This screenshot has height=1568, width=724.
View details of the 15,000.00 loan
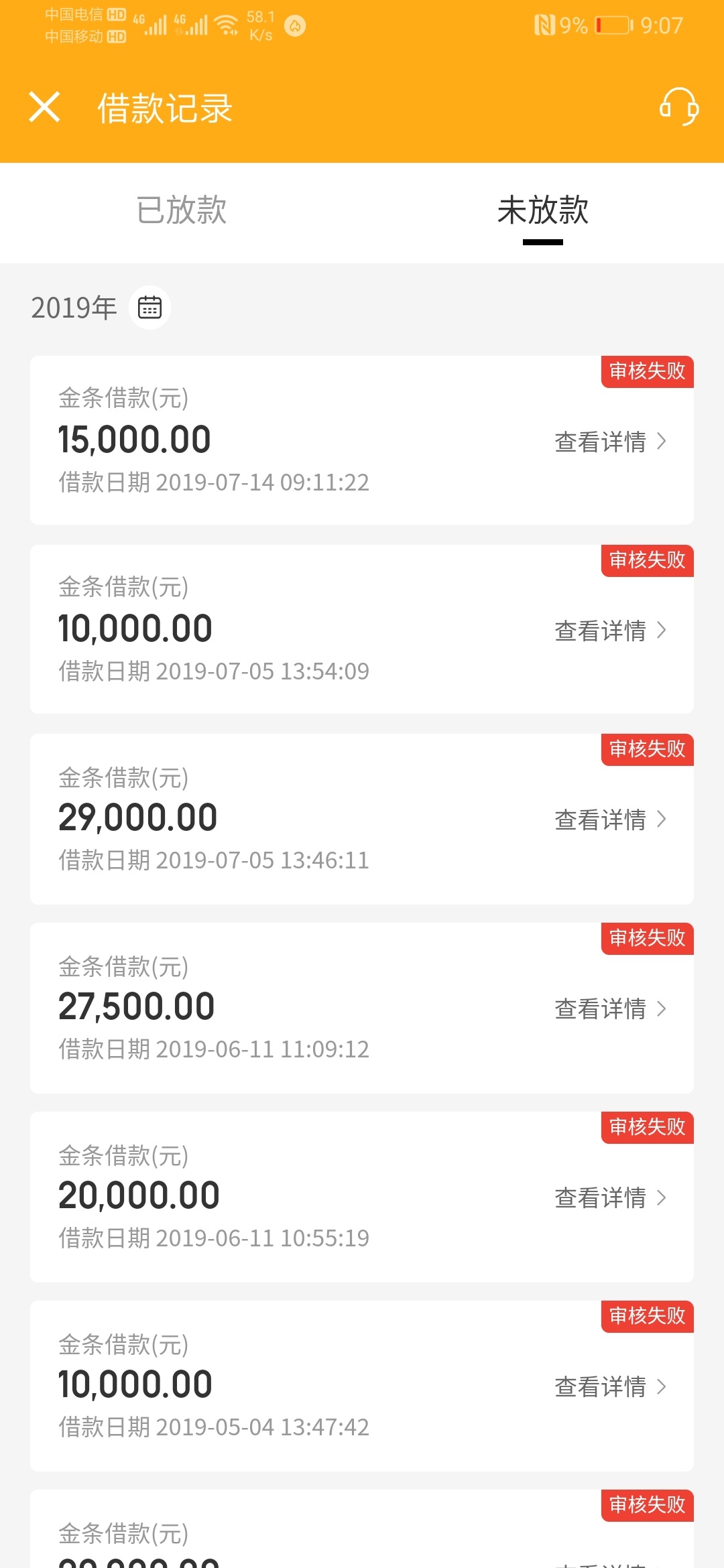click(x=610, y=442)
